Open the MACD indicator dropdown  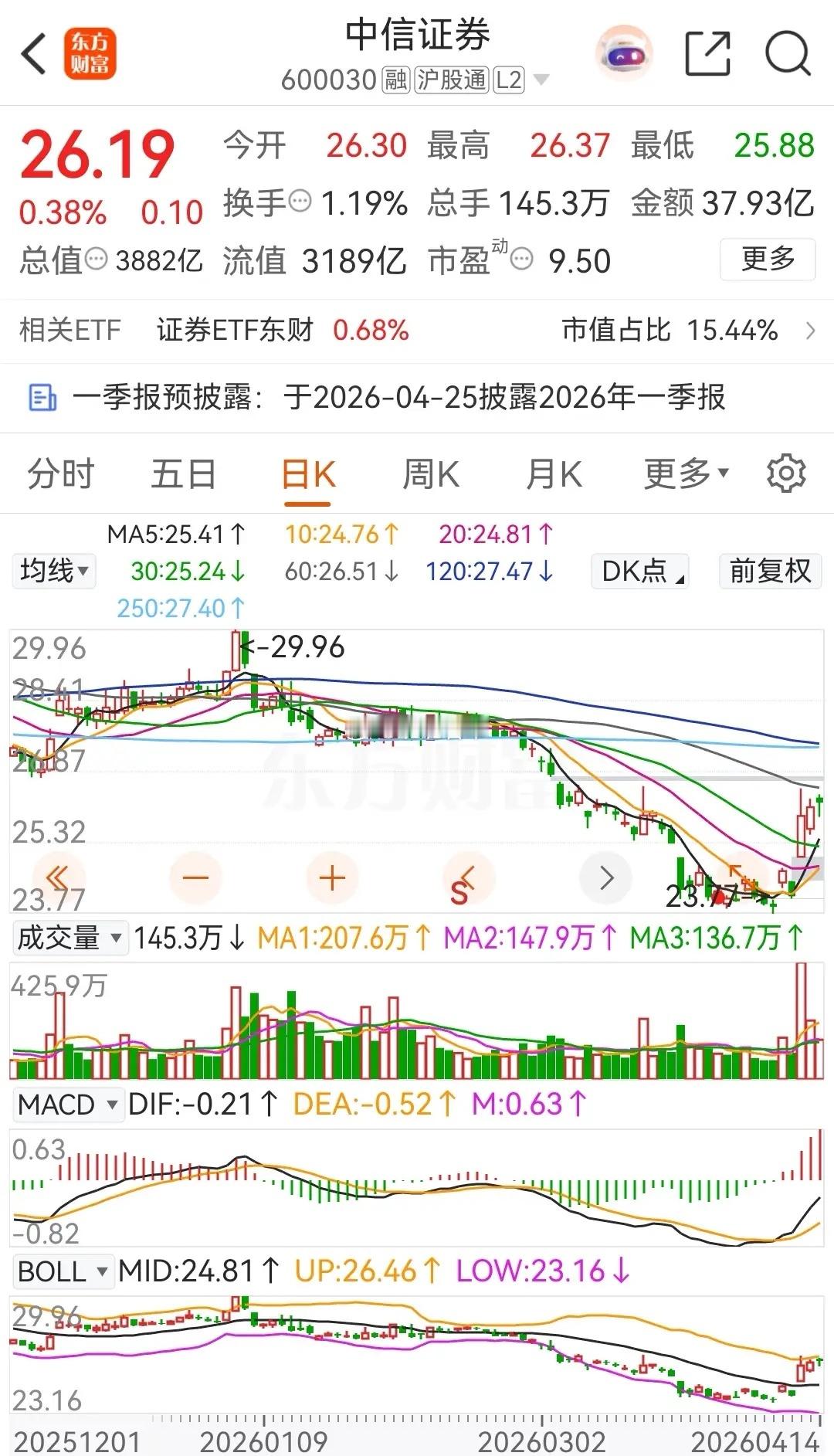click(68, 1105)
